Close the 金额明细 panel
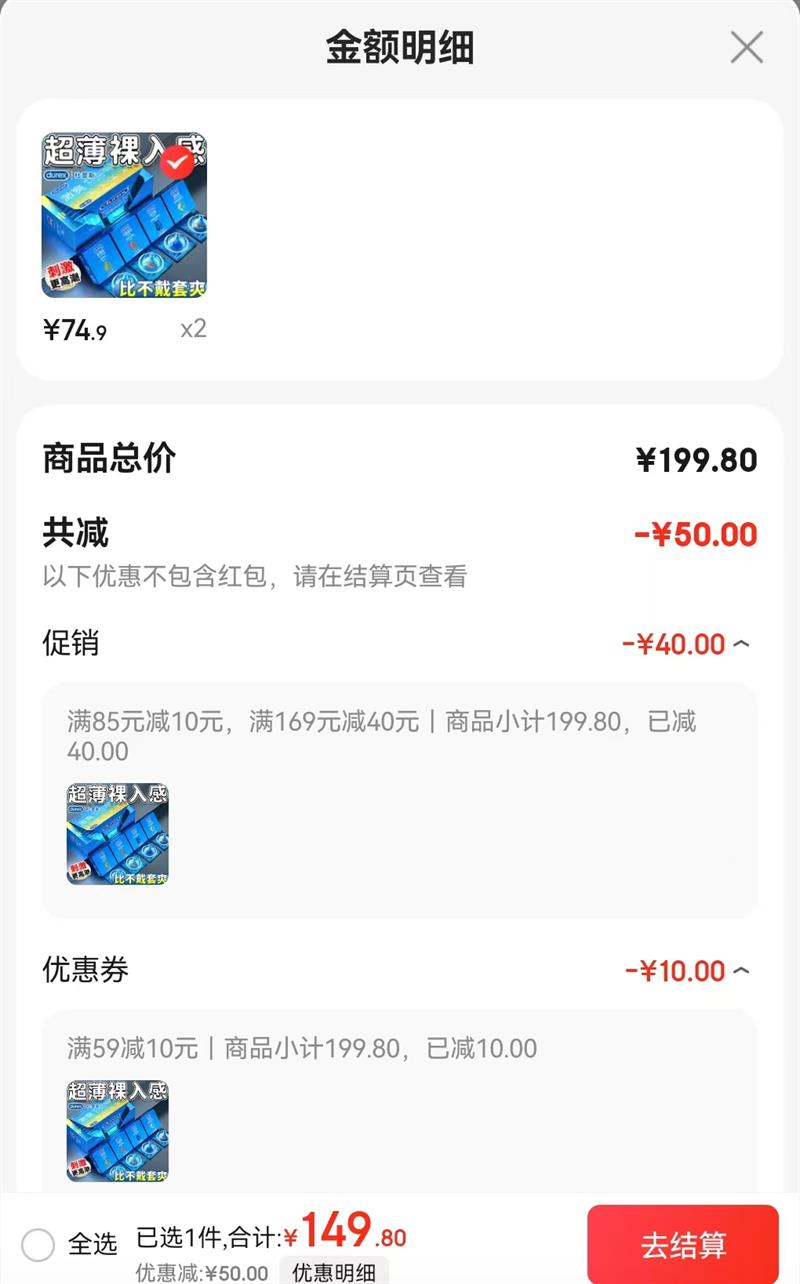 tap(746, 47)
